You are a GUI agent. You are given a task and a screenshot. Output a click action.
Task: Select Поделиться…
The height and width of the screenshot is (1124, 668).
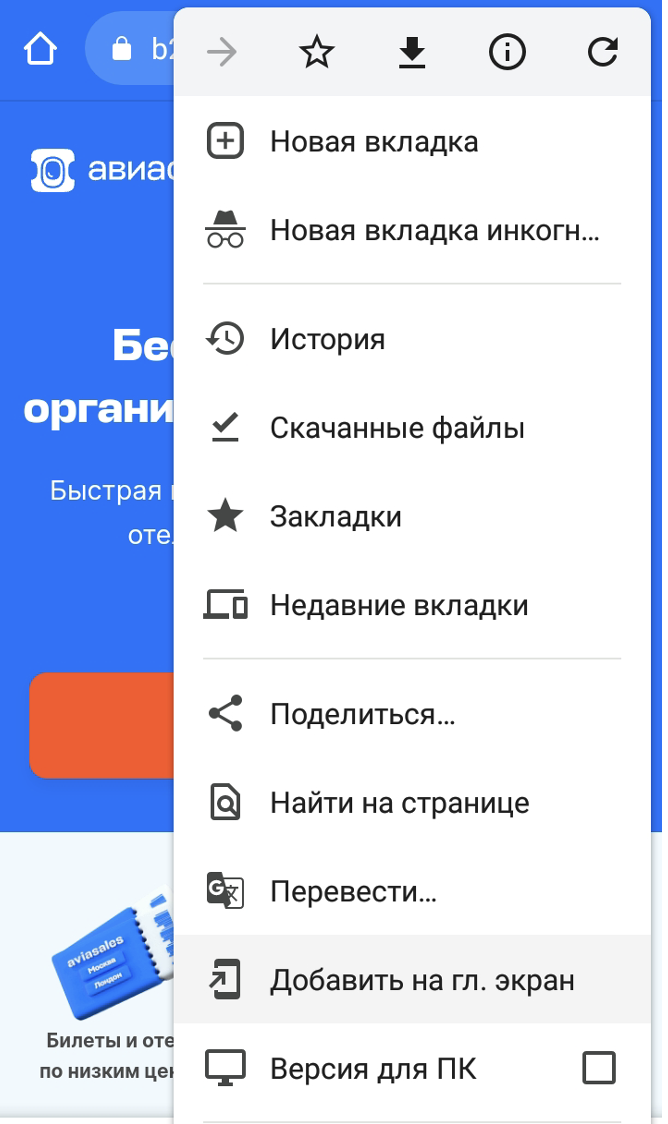click(412, 714)
